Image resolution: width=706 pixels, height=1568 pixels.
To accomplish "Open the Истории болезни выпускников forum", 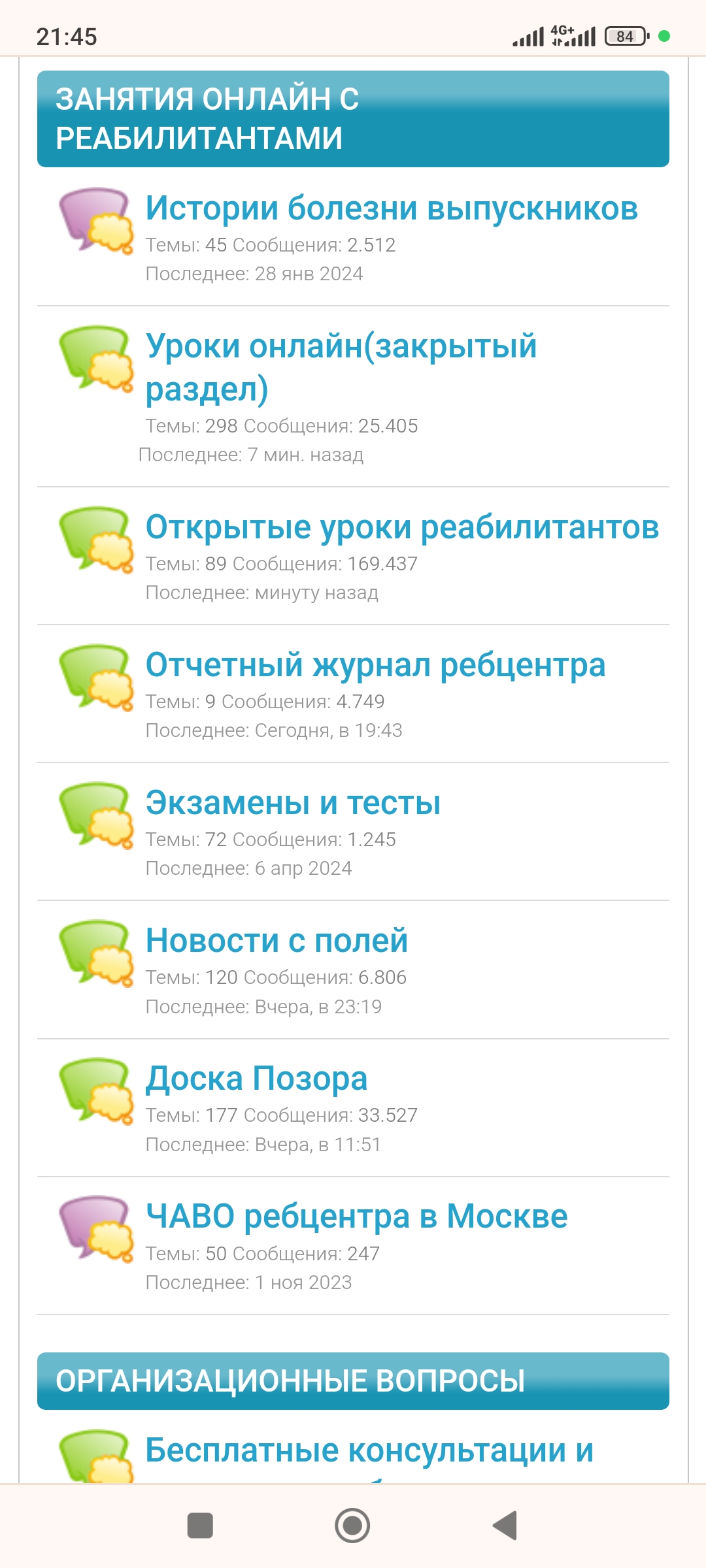I will click(392, 208).
